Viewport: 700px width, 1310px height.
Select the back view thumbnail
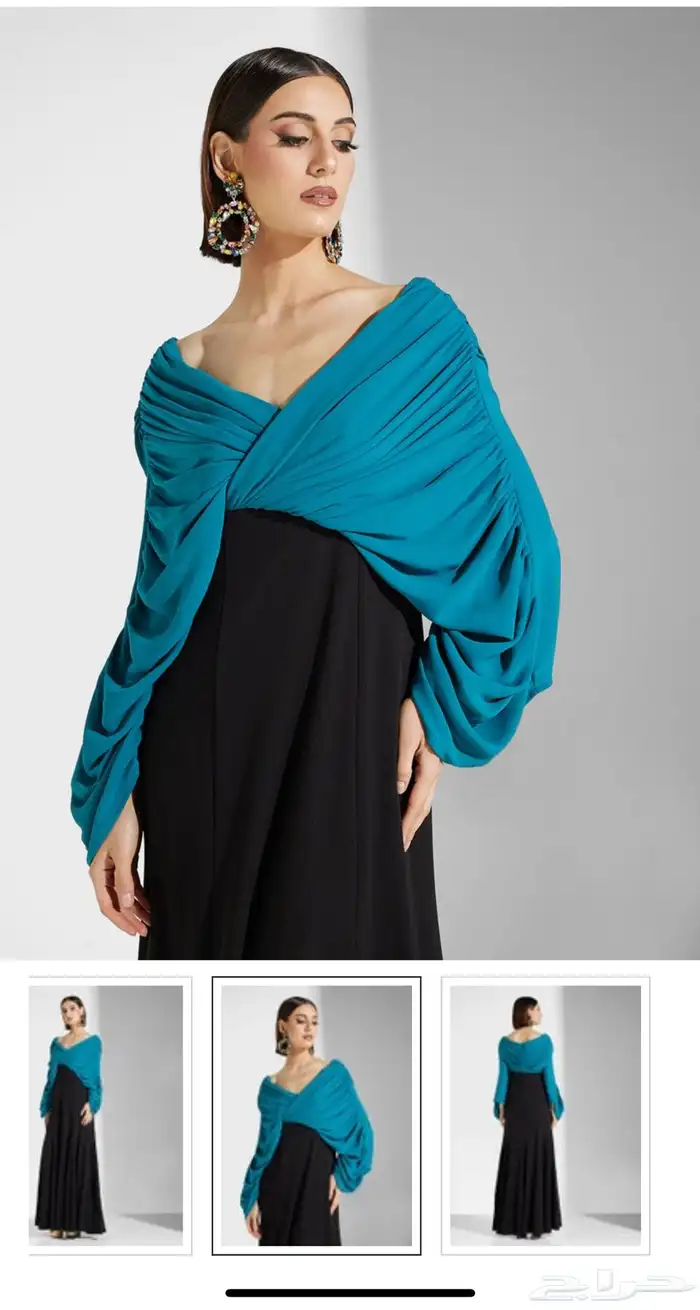click(545, 1115)
